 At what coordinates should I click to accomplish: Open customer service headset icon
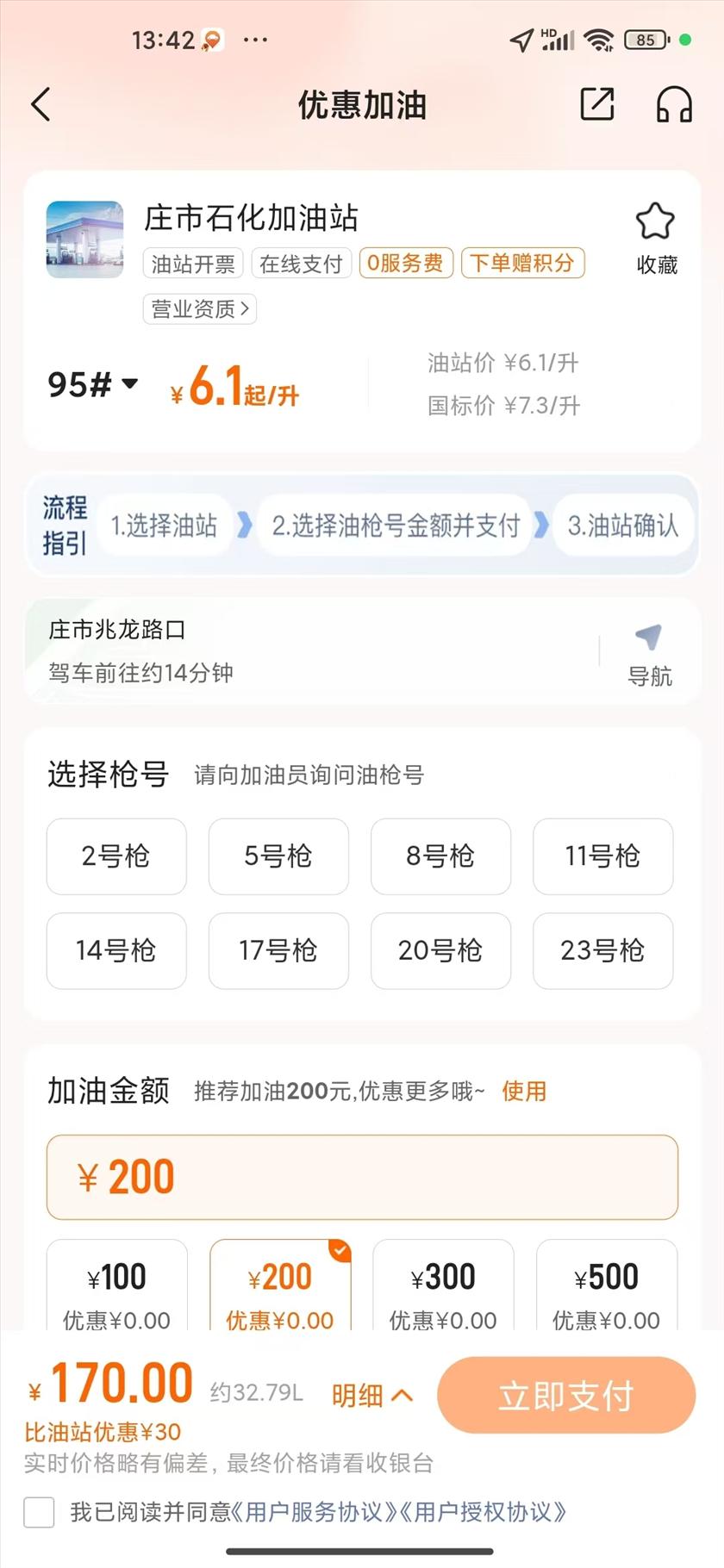click(673, 104)
